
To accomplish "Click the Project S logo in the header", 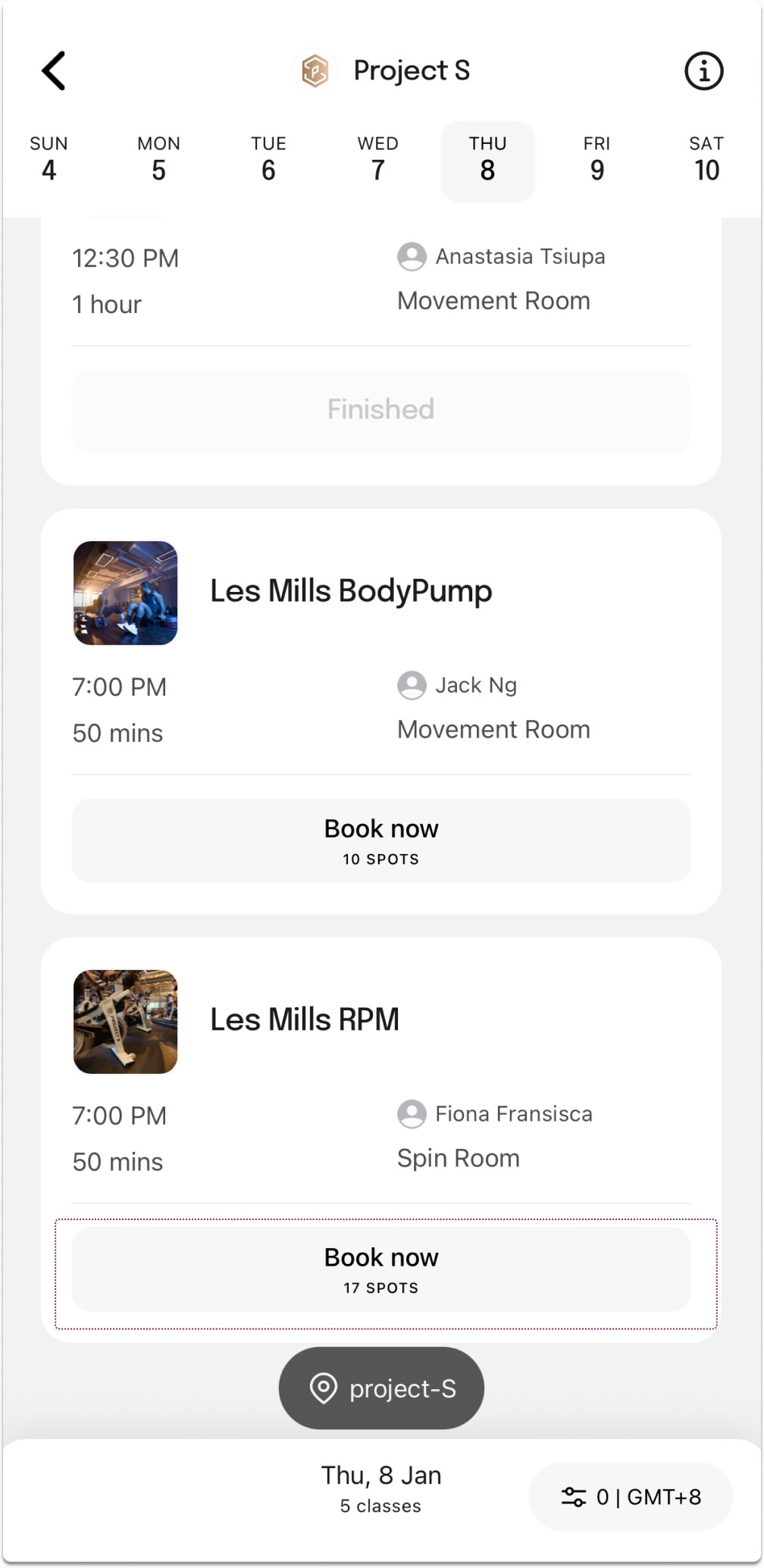I will click(x=315, y=70).
